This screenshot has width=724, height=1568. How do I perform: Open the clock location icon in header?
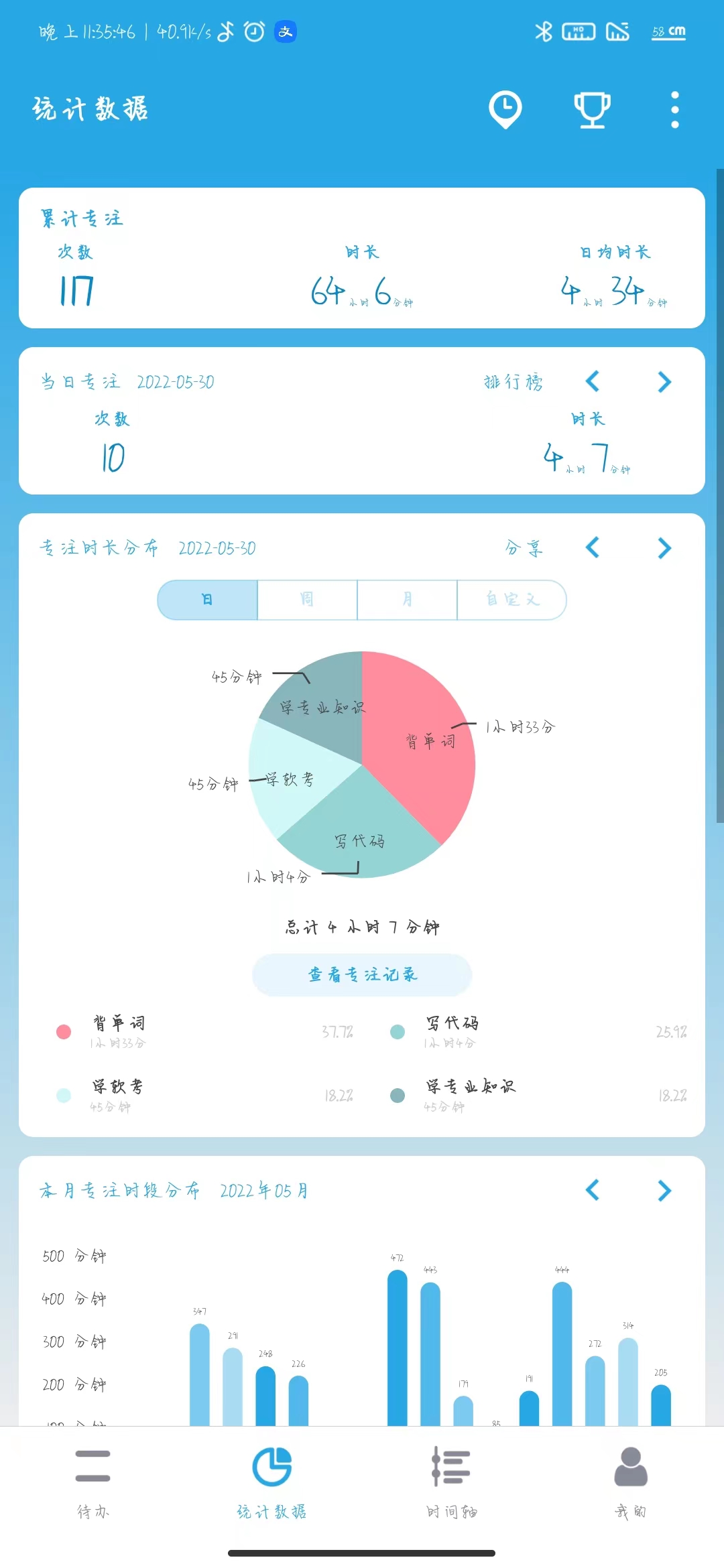point(505,109)
